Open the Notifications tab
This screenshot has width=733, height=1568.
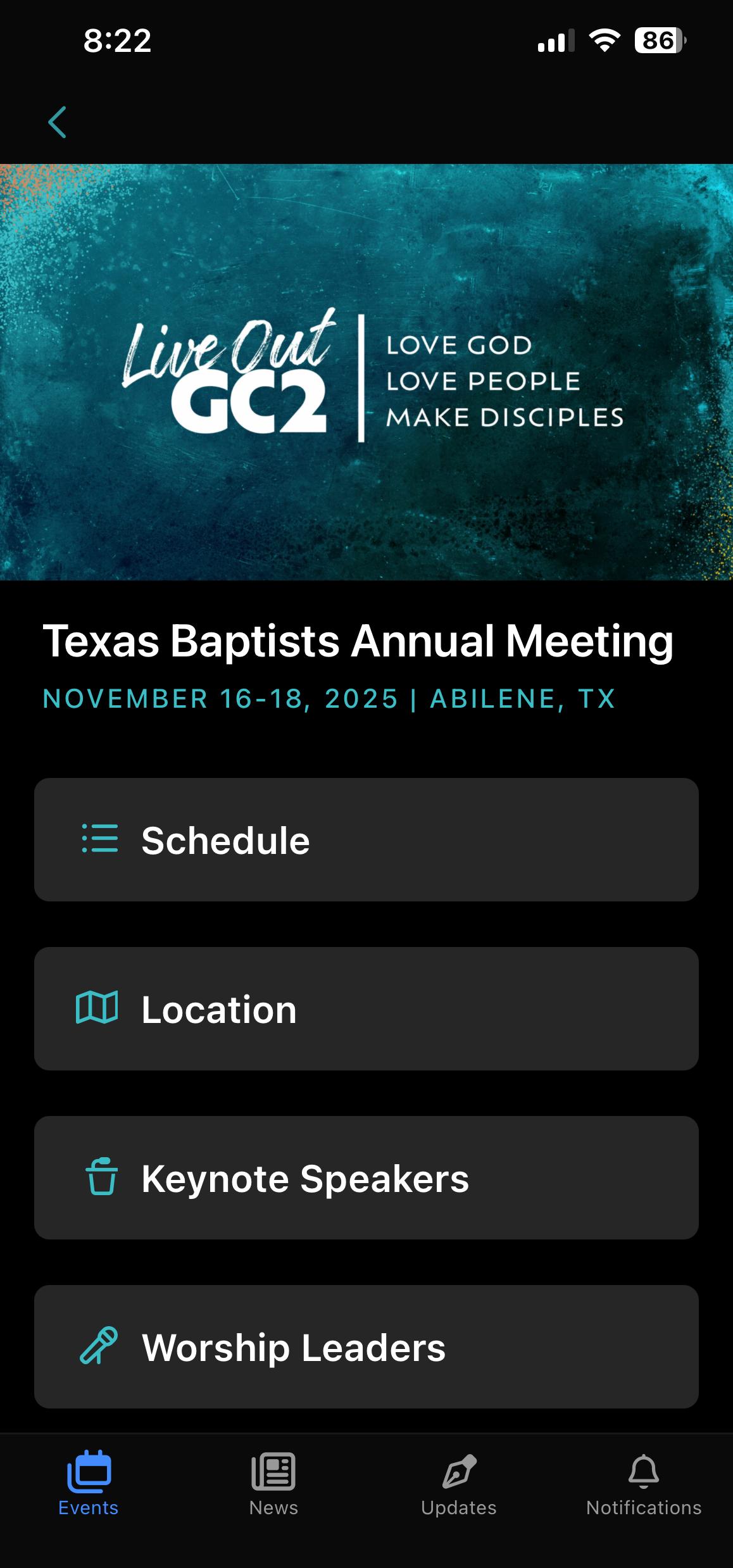644,1484
